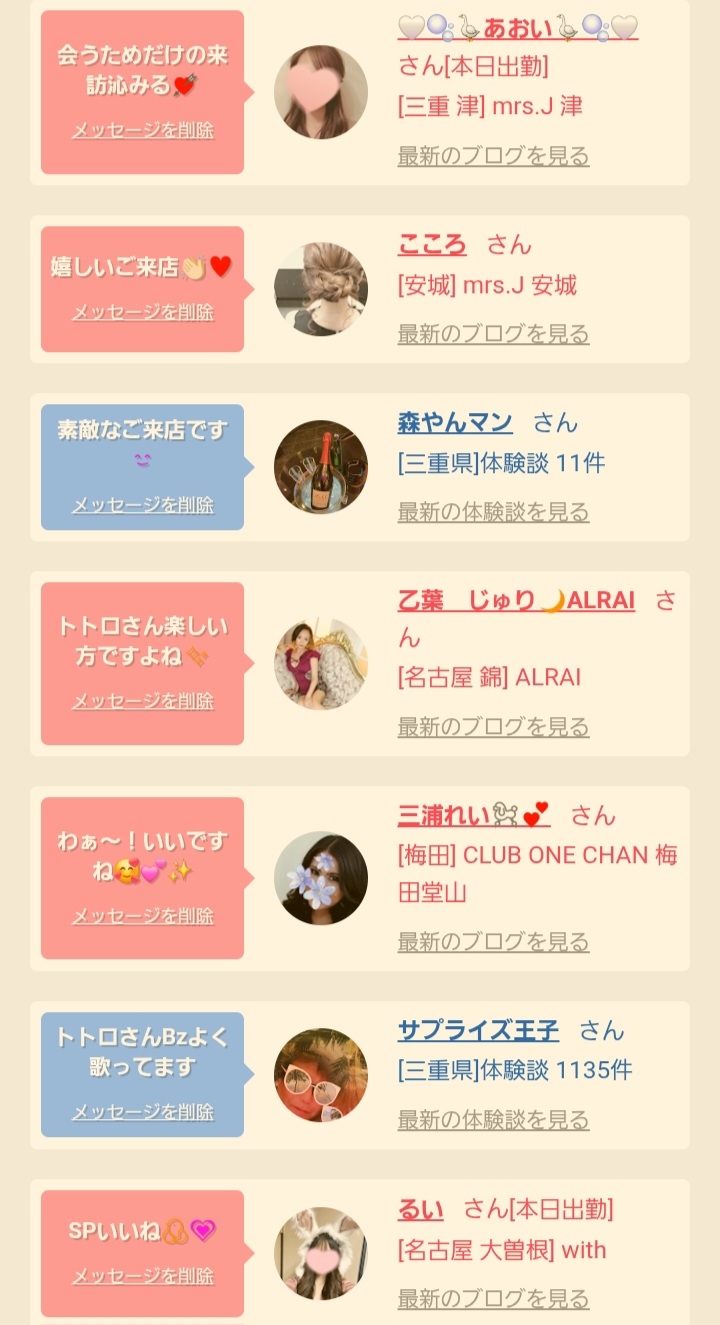View こころ's latest blog
Image resolution: width=720 pixels, height=1325 pixels.
(493, 333)
